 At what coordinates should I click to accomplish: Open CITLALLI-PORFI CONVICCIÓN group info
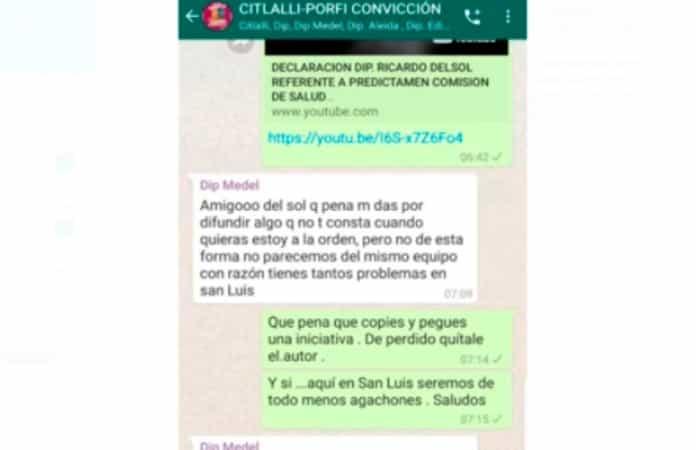340,15
